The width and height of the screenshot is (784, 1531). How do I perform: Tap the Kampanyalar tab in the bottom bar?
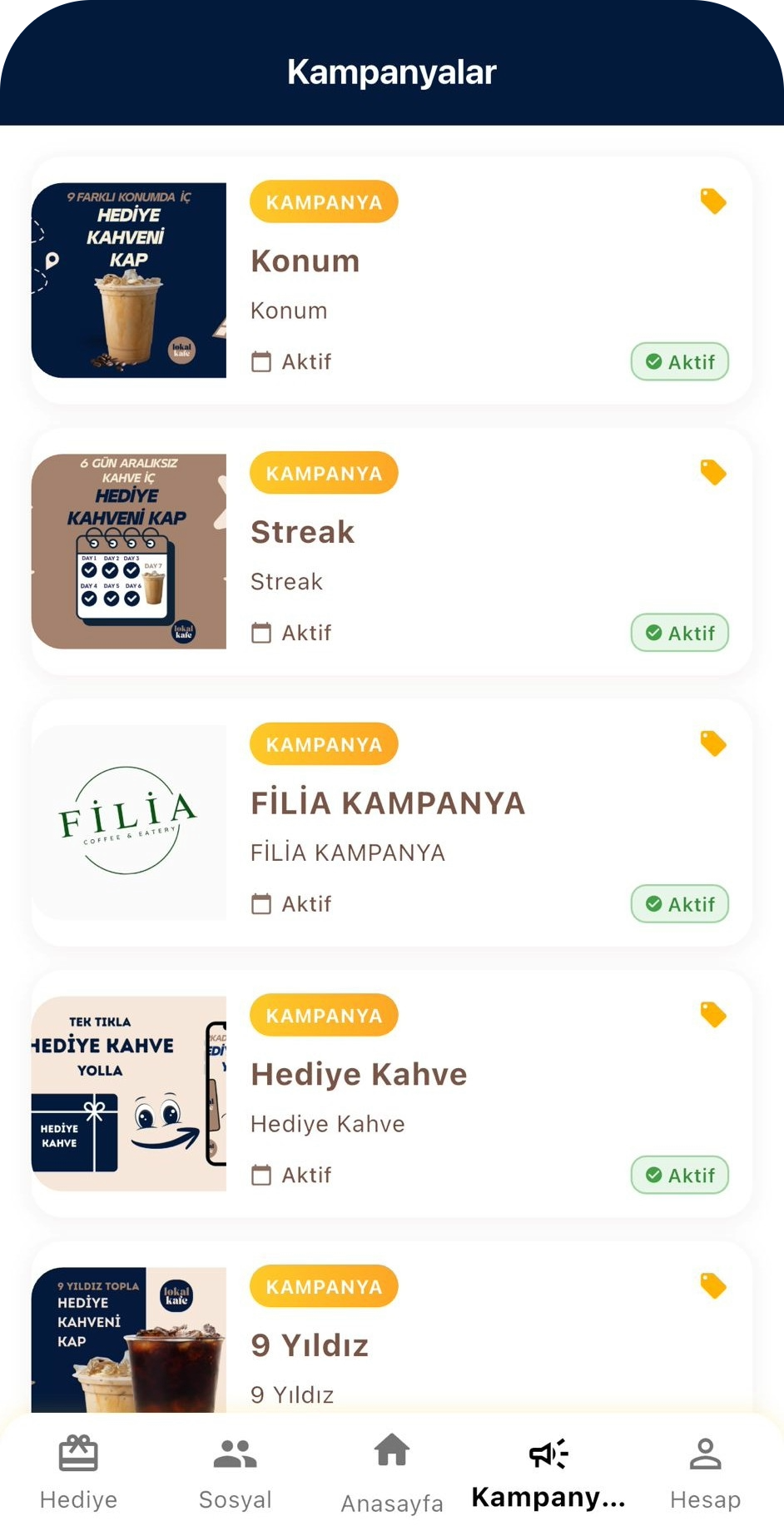[x=548, y=1472]
